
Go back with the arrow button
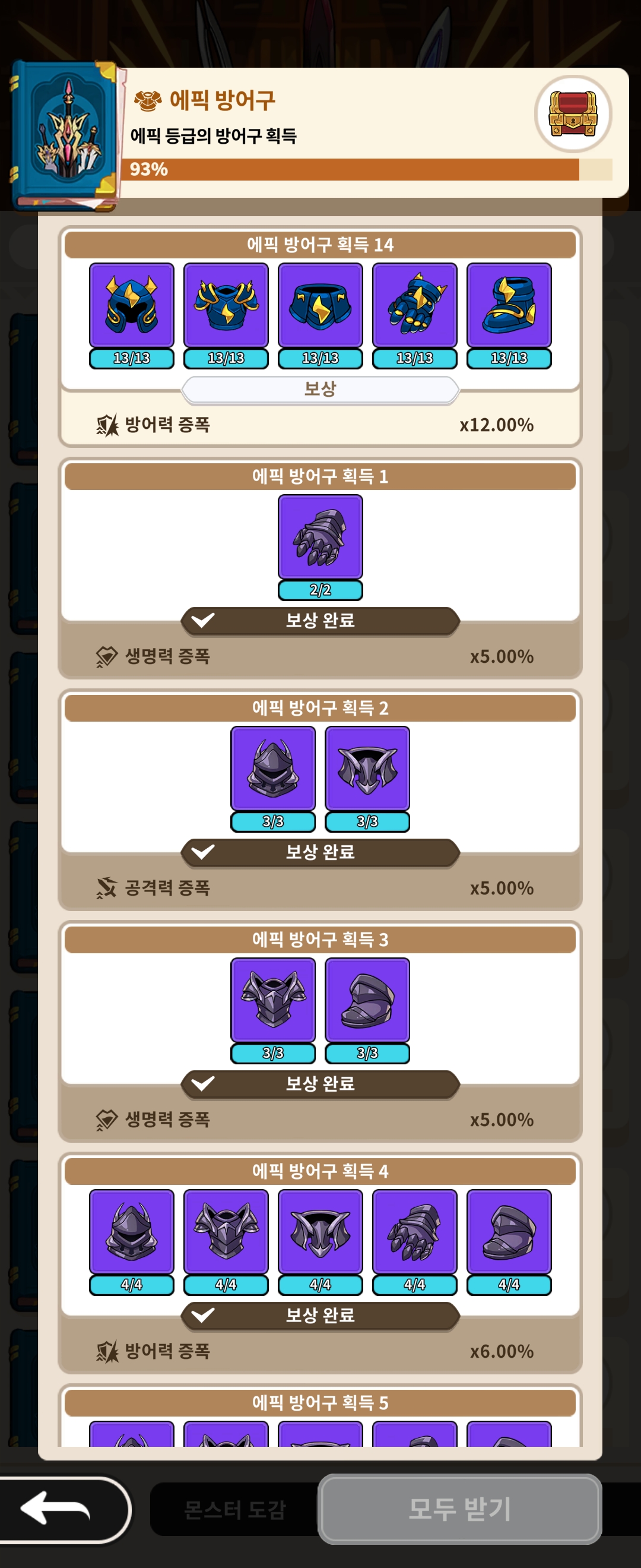(58, 1510)
